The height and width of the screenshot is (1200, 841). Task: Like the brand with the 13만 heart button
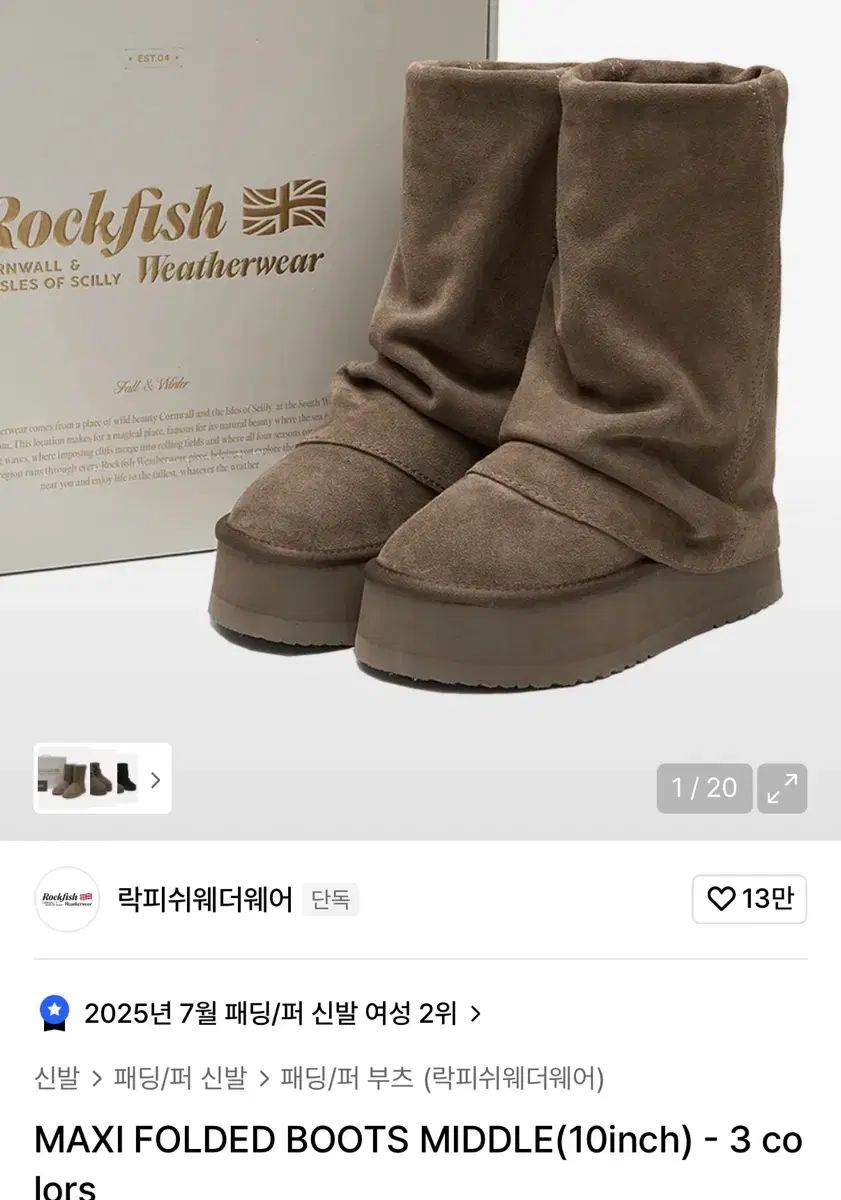[x=749, y=899]
